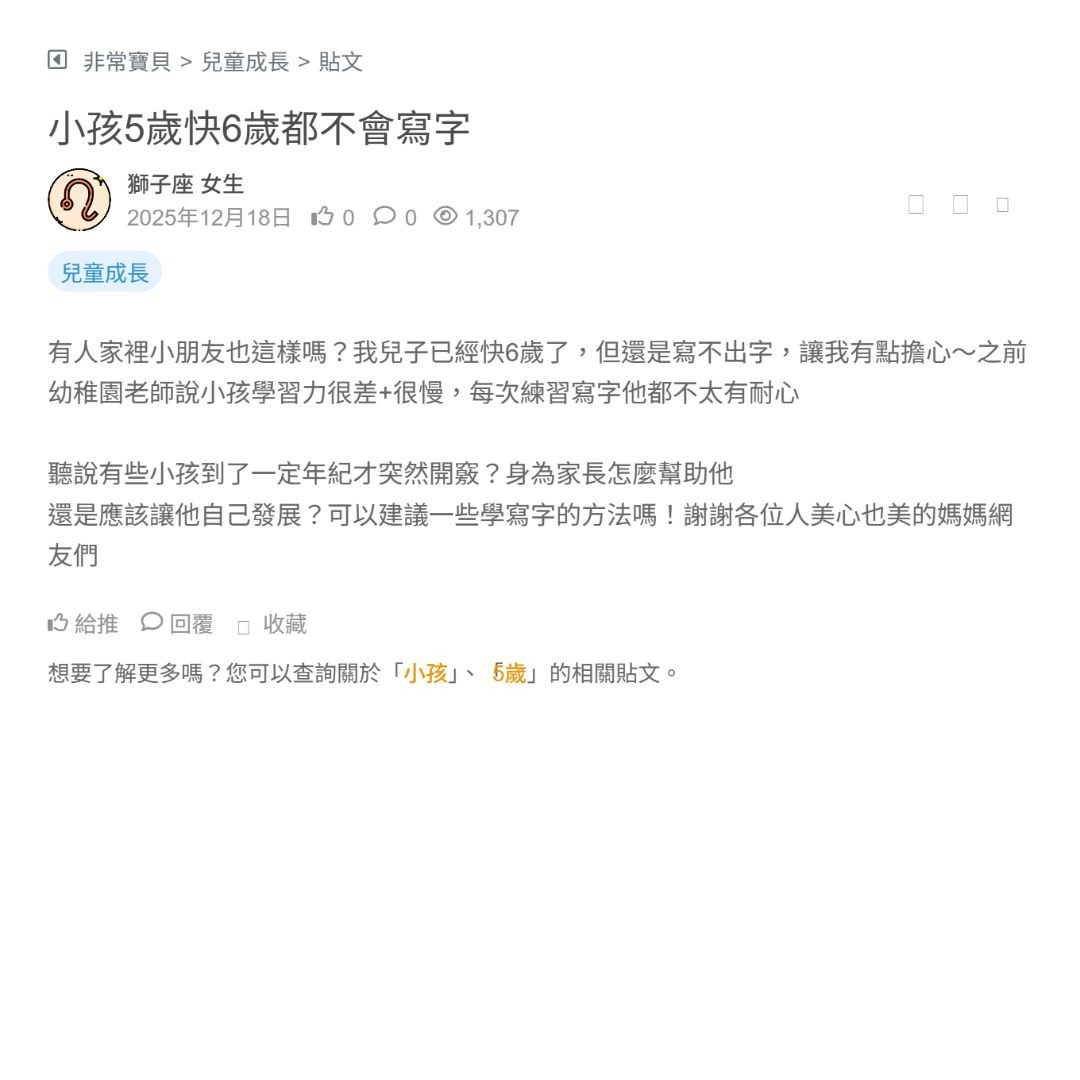Screen dimensions: 1080x1080
Task: Save the post with 收藏
Action: [273, 624]
